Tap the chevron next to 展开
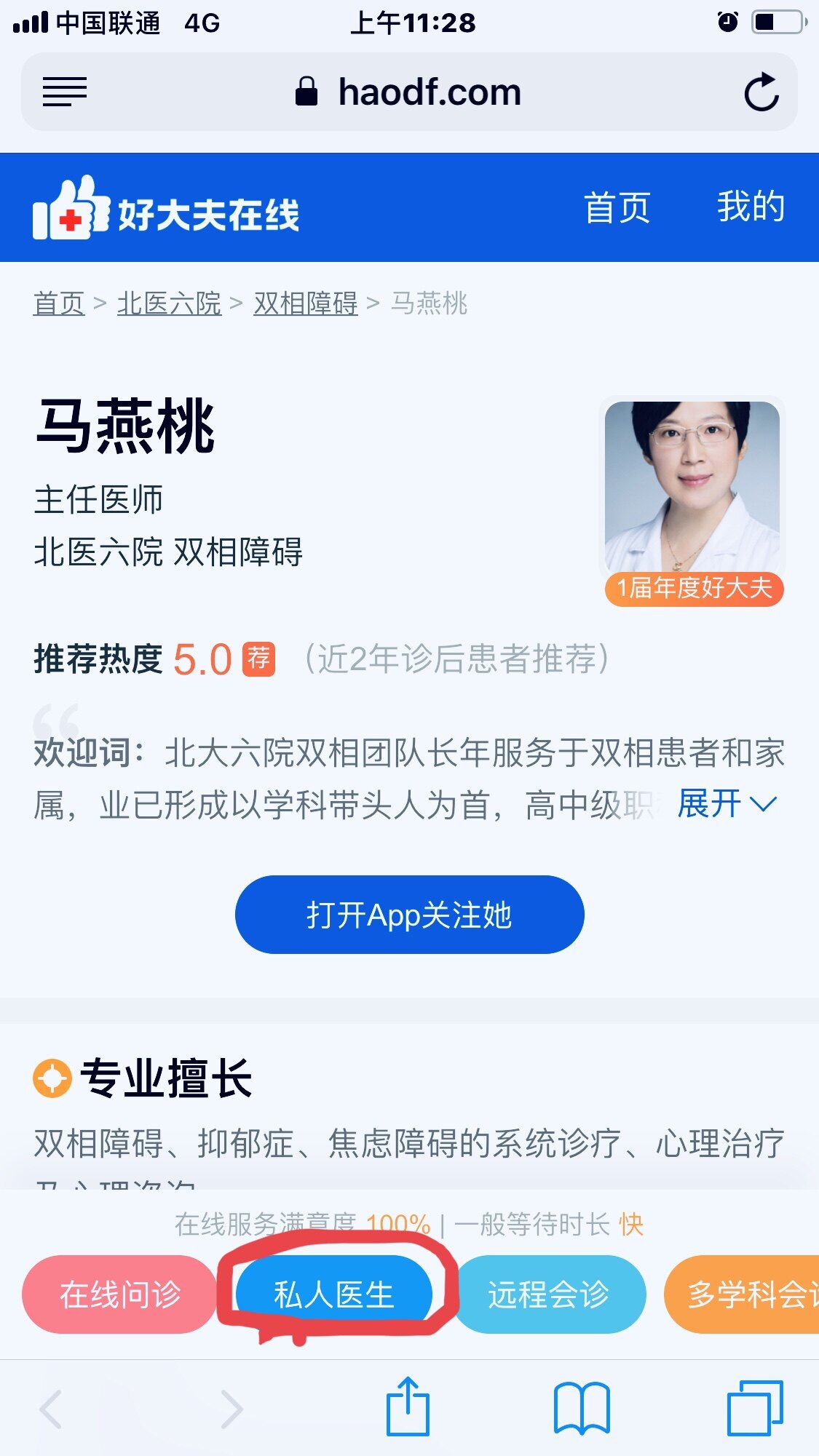This screenshot has height=1456, width=819. (x=763, y=804)
